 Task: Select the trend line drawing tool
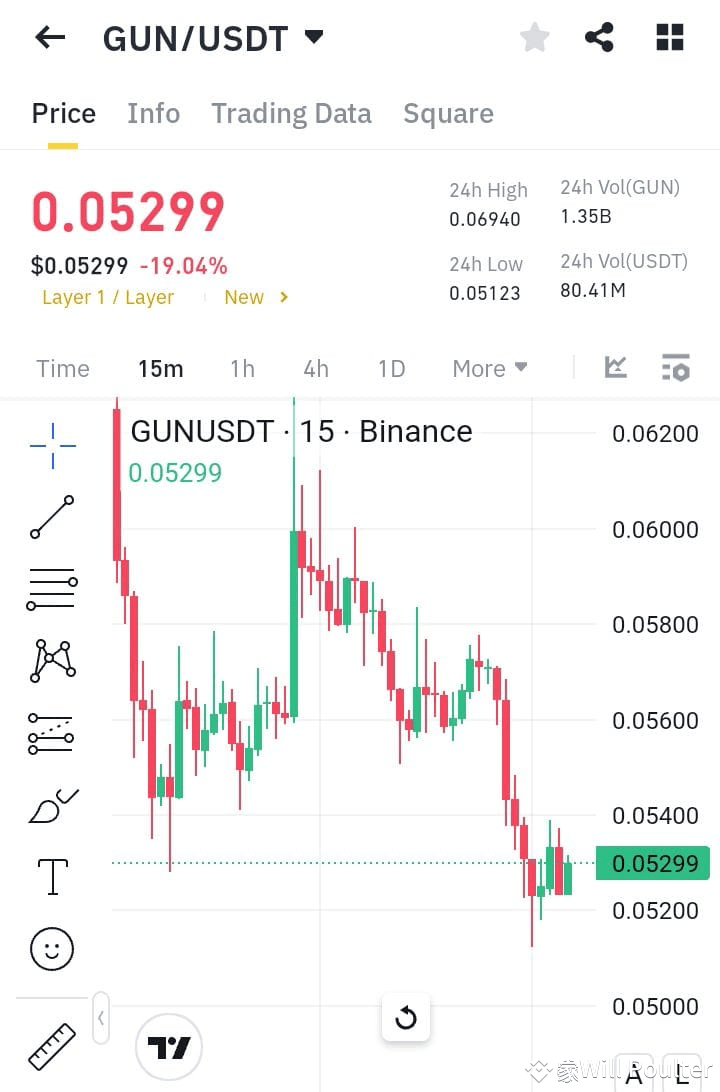pyautogui.click(x=51, y=517)
